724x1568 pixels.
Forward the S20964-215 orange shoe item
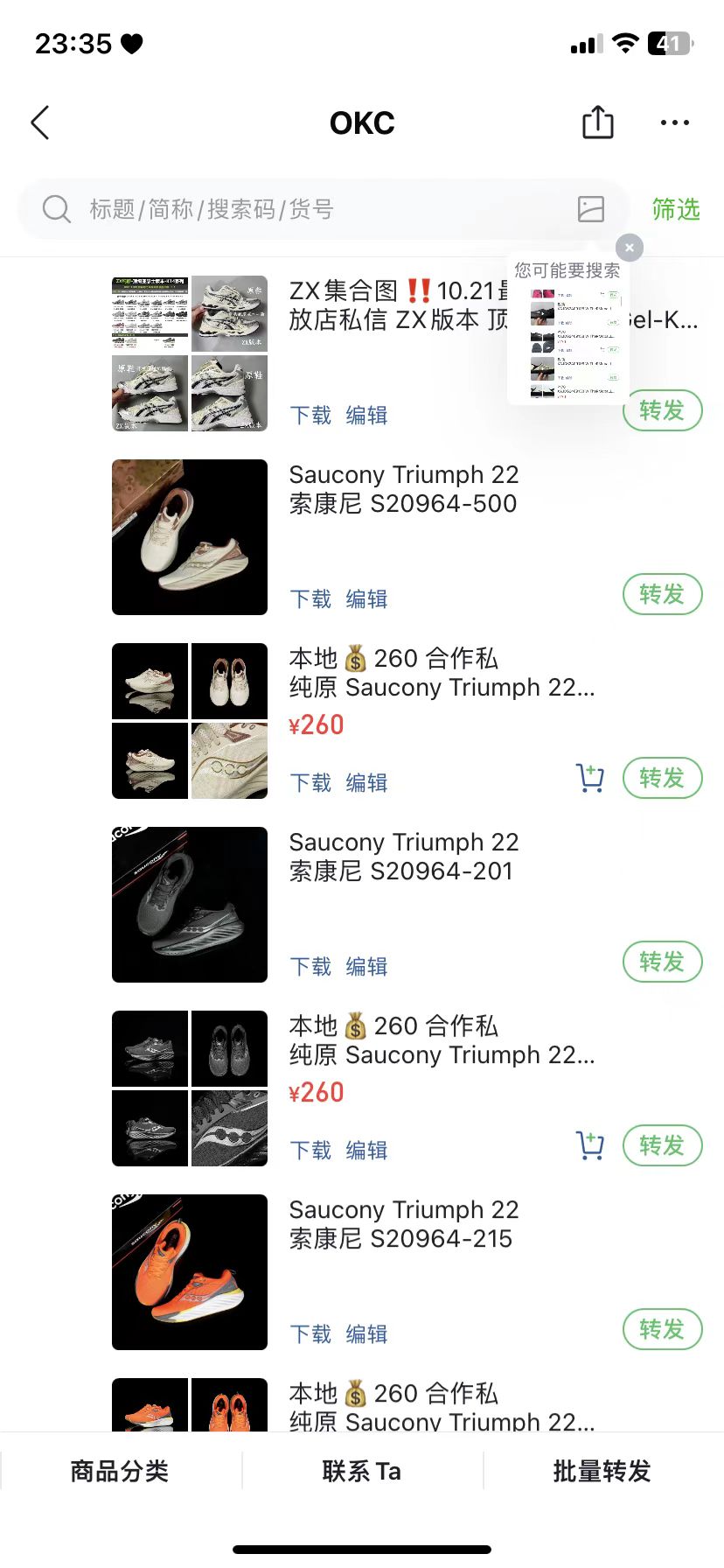click(662, 1329)
